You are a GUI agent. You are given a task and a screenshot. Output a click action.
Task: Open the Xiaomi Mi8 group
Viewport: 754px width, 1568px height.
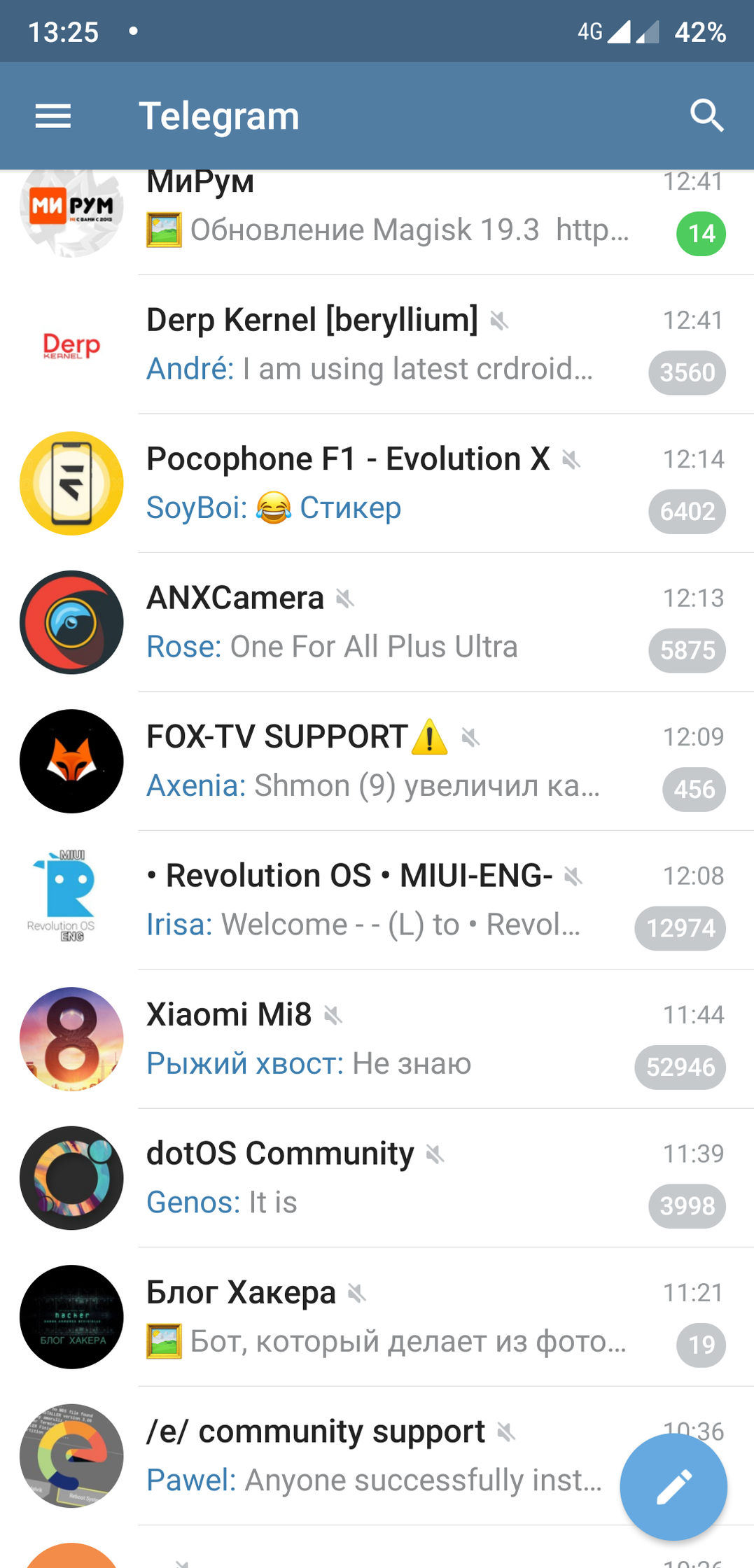coord(377,1039)
